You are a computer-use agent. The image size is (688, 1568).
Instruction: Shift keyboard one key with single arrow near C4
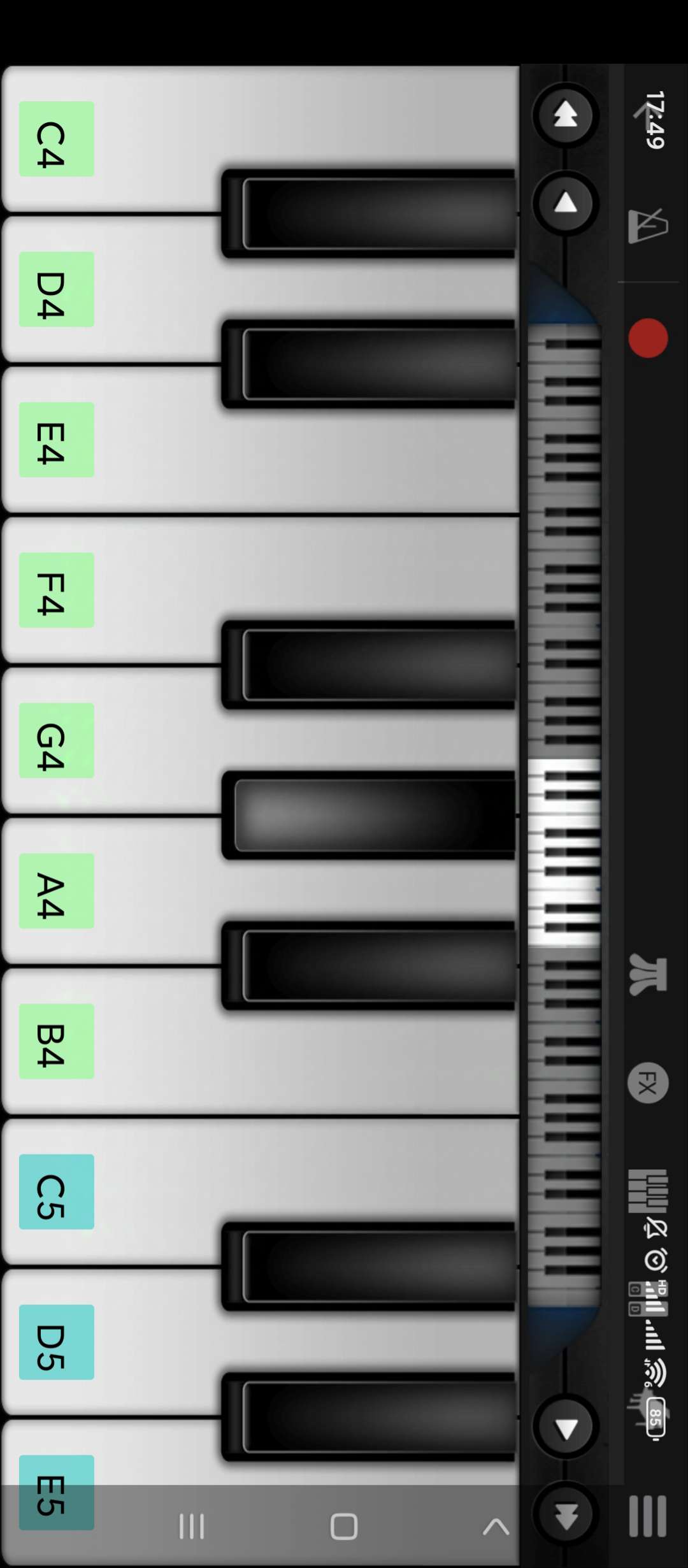566,204
